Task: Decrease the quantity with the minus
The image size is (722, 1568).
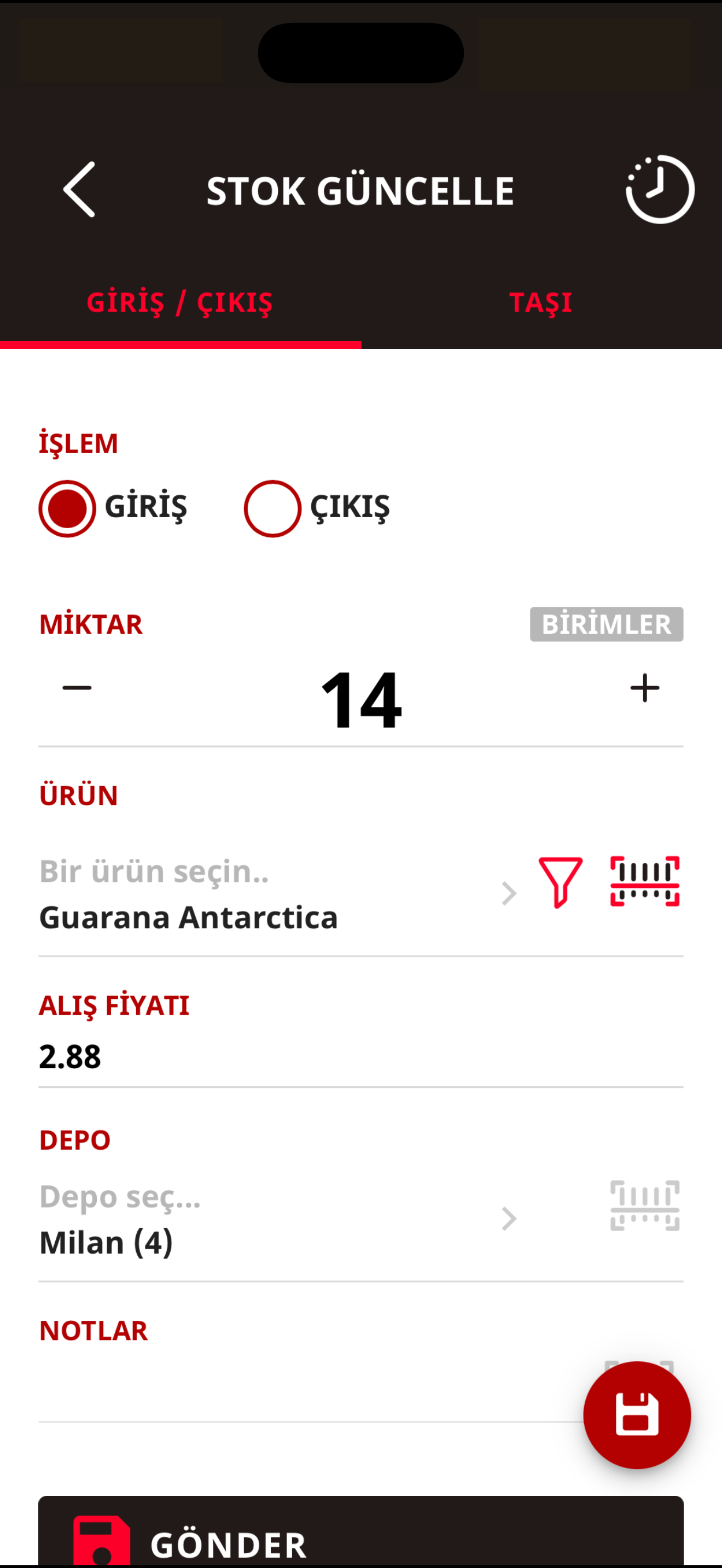Action: tap(77, 688)
